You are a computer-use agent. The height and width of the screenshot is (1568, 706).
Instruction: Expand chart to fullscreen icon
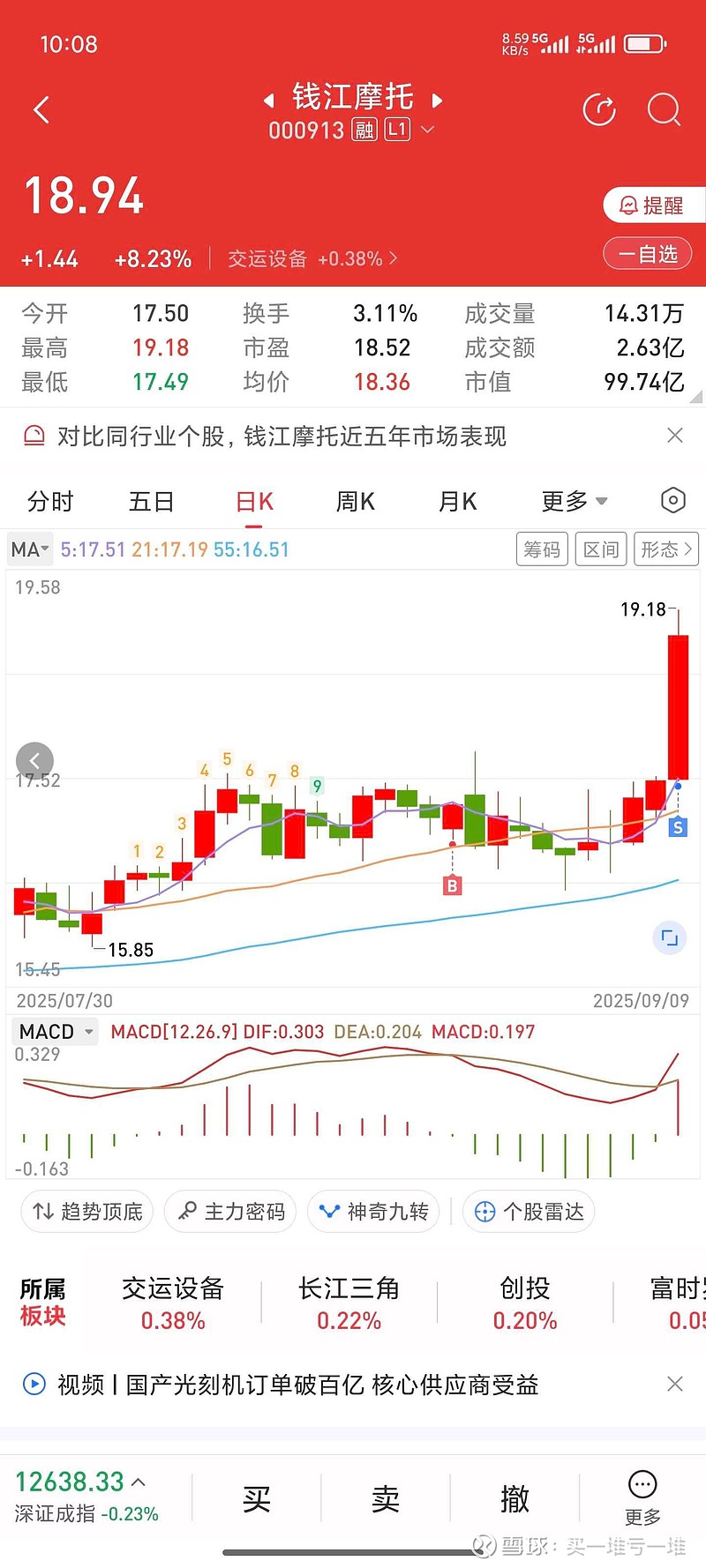669,938
